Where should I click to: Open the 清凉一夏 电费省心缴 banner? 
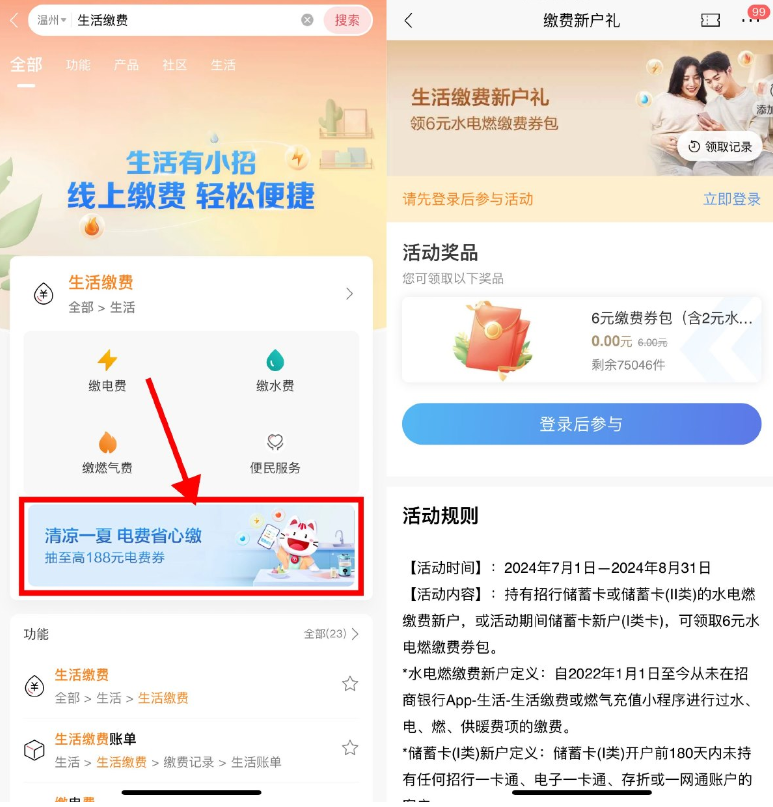coord(191,545)
